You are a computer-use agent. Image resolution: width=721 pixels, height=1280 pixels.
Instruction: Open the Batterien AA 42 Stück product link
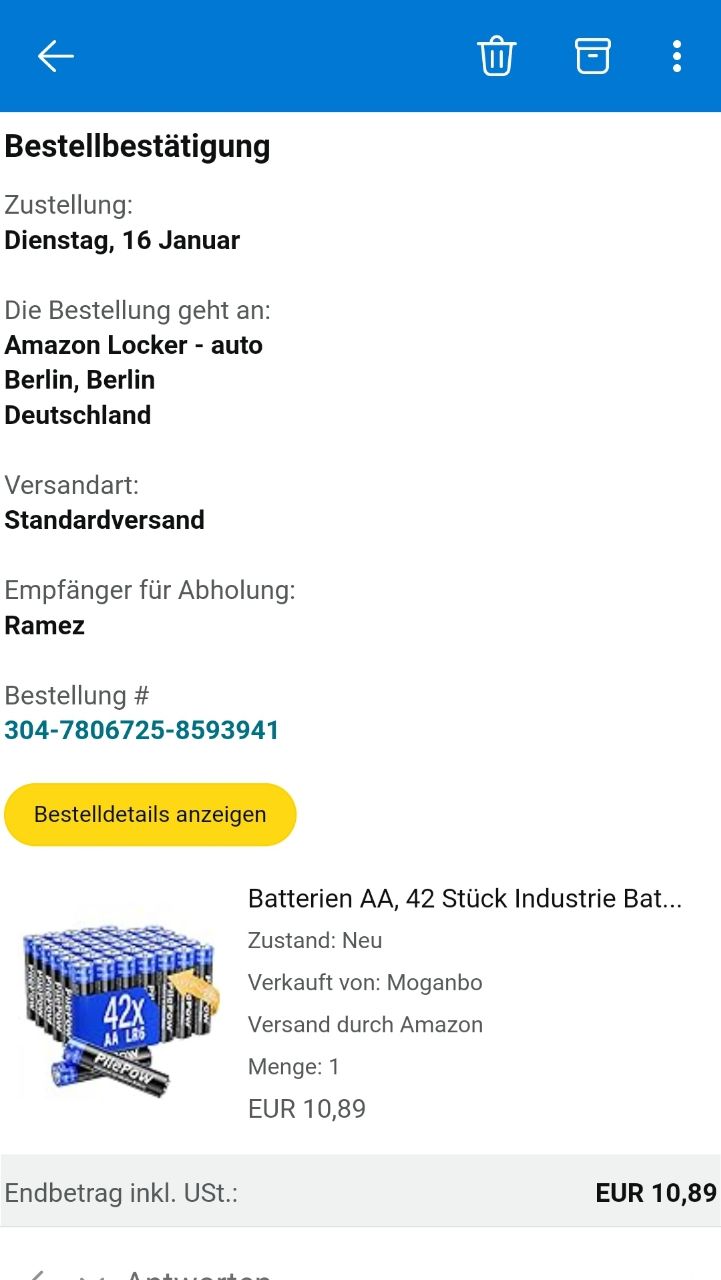[464, 898]
